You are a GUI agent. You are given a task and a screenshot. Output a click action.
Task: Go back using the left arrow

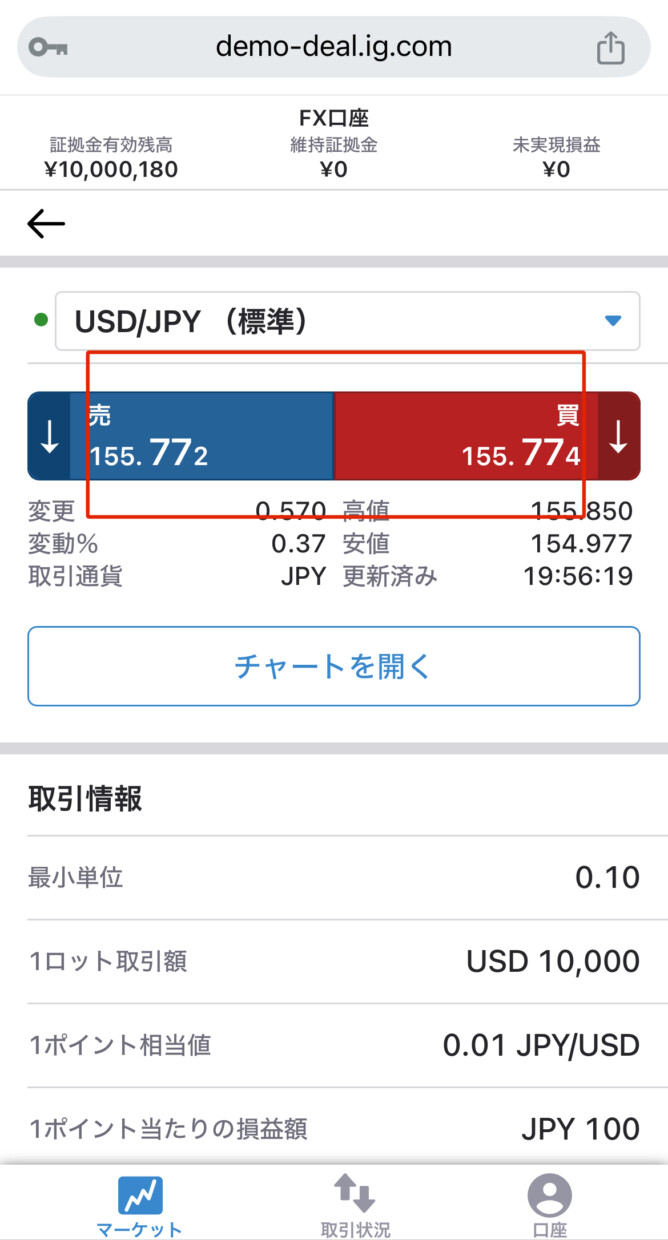point(46,224)
